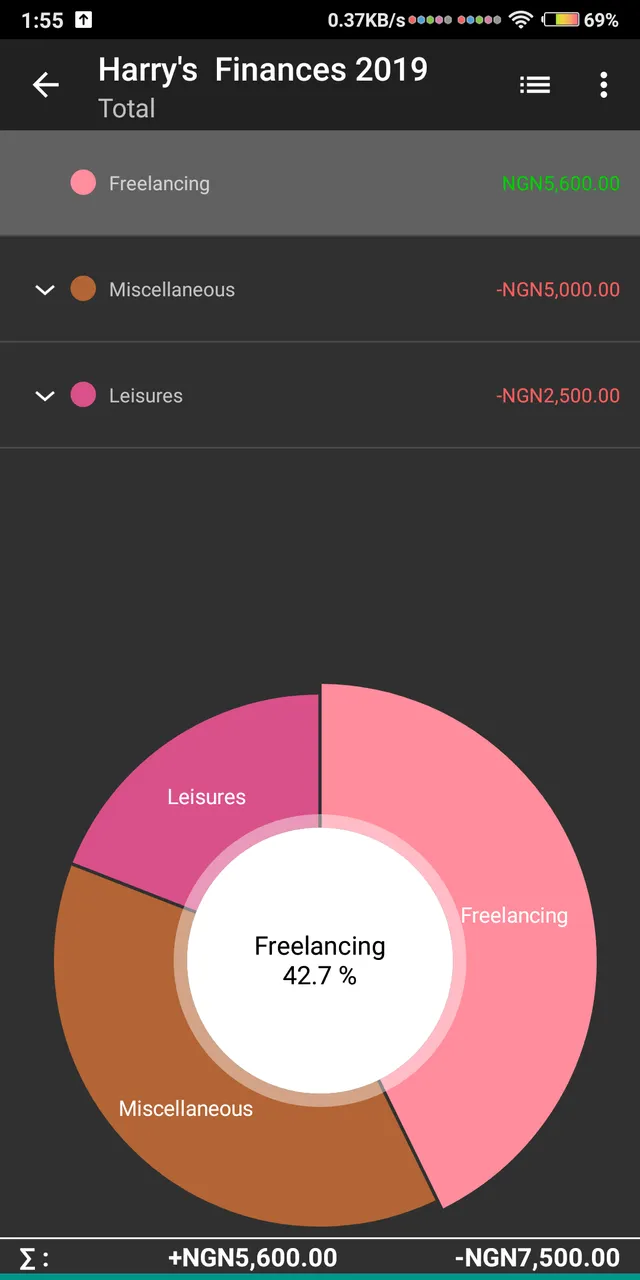Open the three-dot overflow menu
640x1280 pixels.
tap(603, 85)
